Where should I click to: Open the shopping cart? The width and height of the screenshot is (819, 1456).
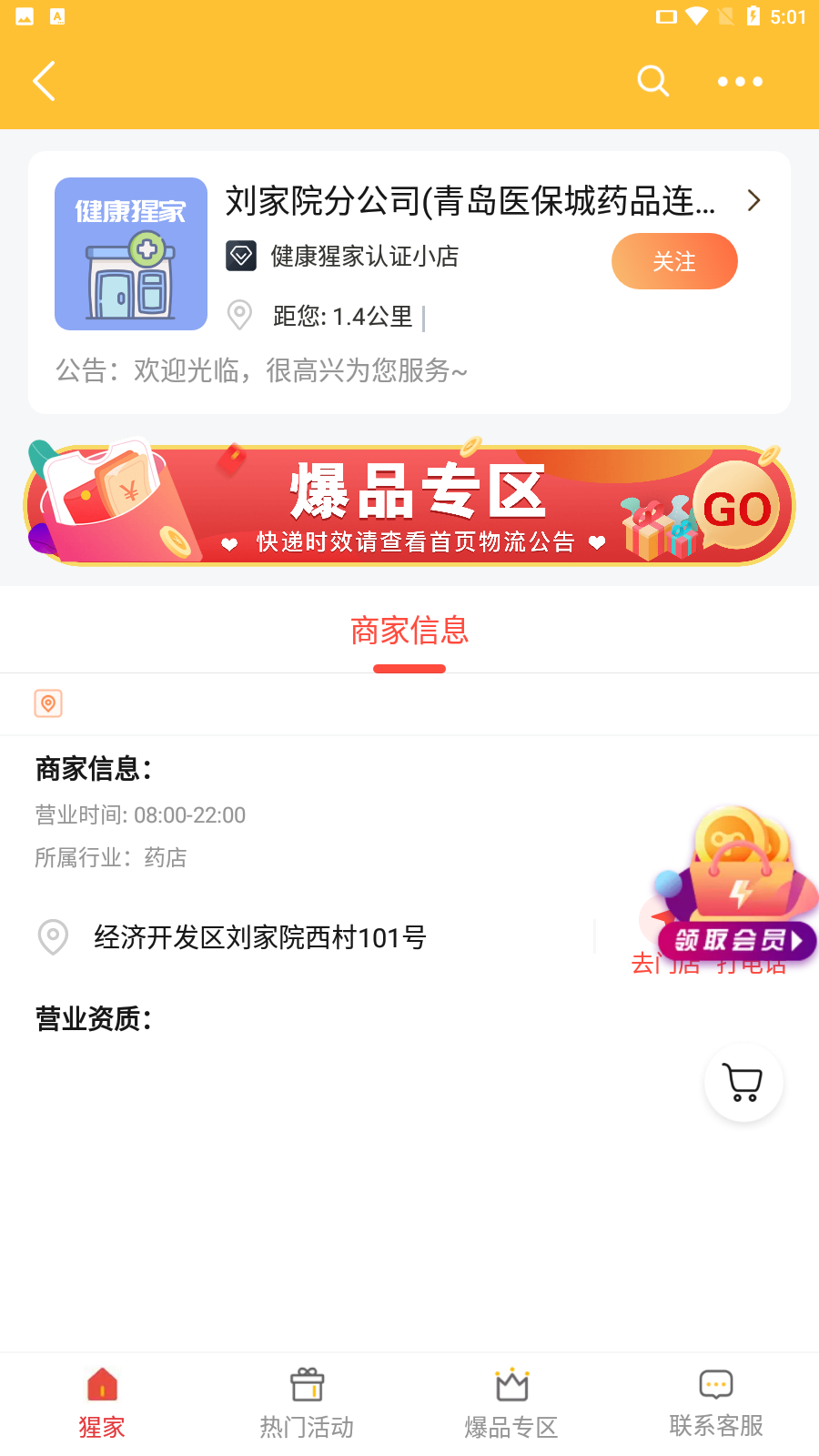(x=743, y=1082)
